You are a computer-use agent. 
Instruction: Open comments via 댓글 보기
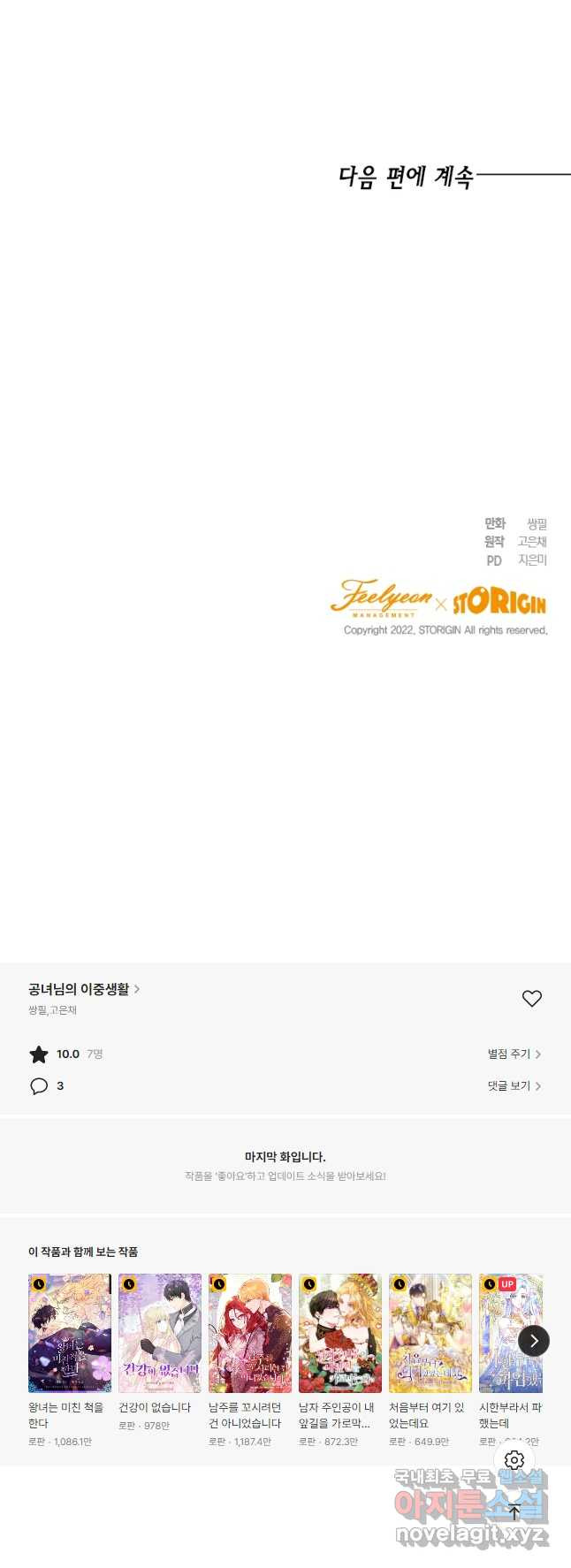[514, 1085]
